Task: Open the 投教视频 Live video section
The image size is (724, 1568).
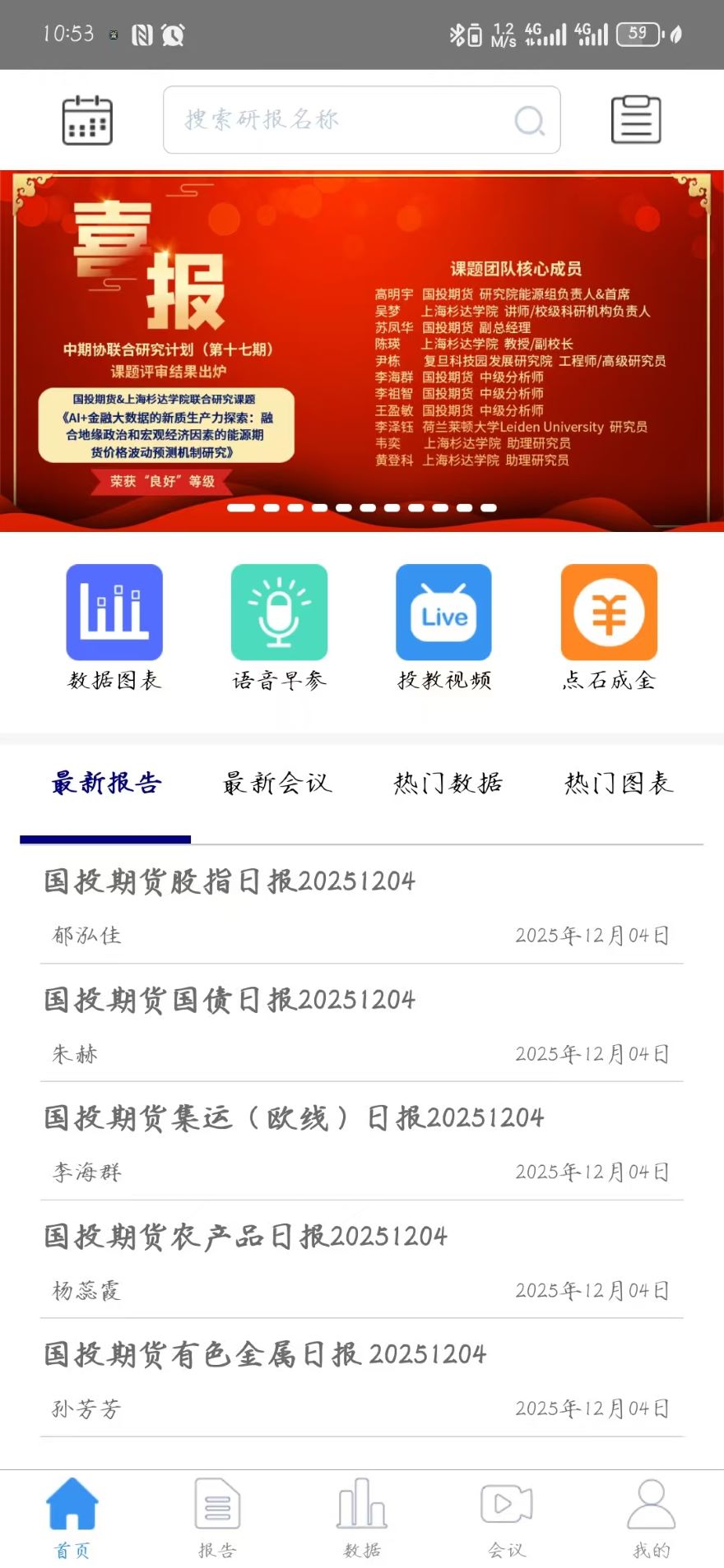Action: pyautogui.click(x=443, y=612)
